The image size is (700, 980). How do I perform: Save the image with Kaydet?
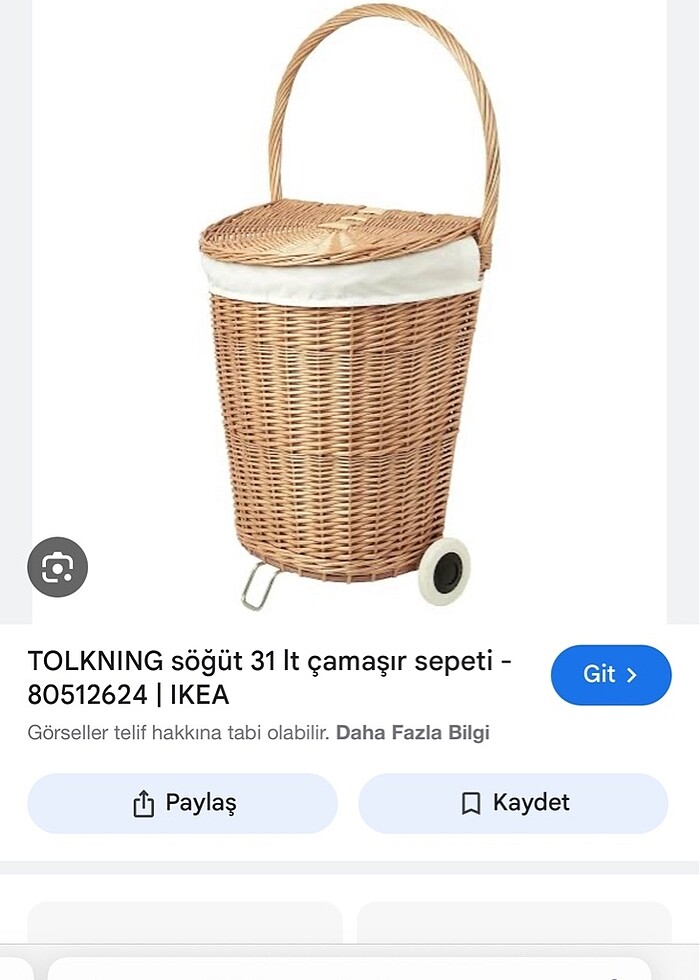click(513, 803)
